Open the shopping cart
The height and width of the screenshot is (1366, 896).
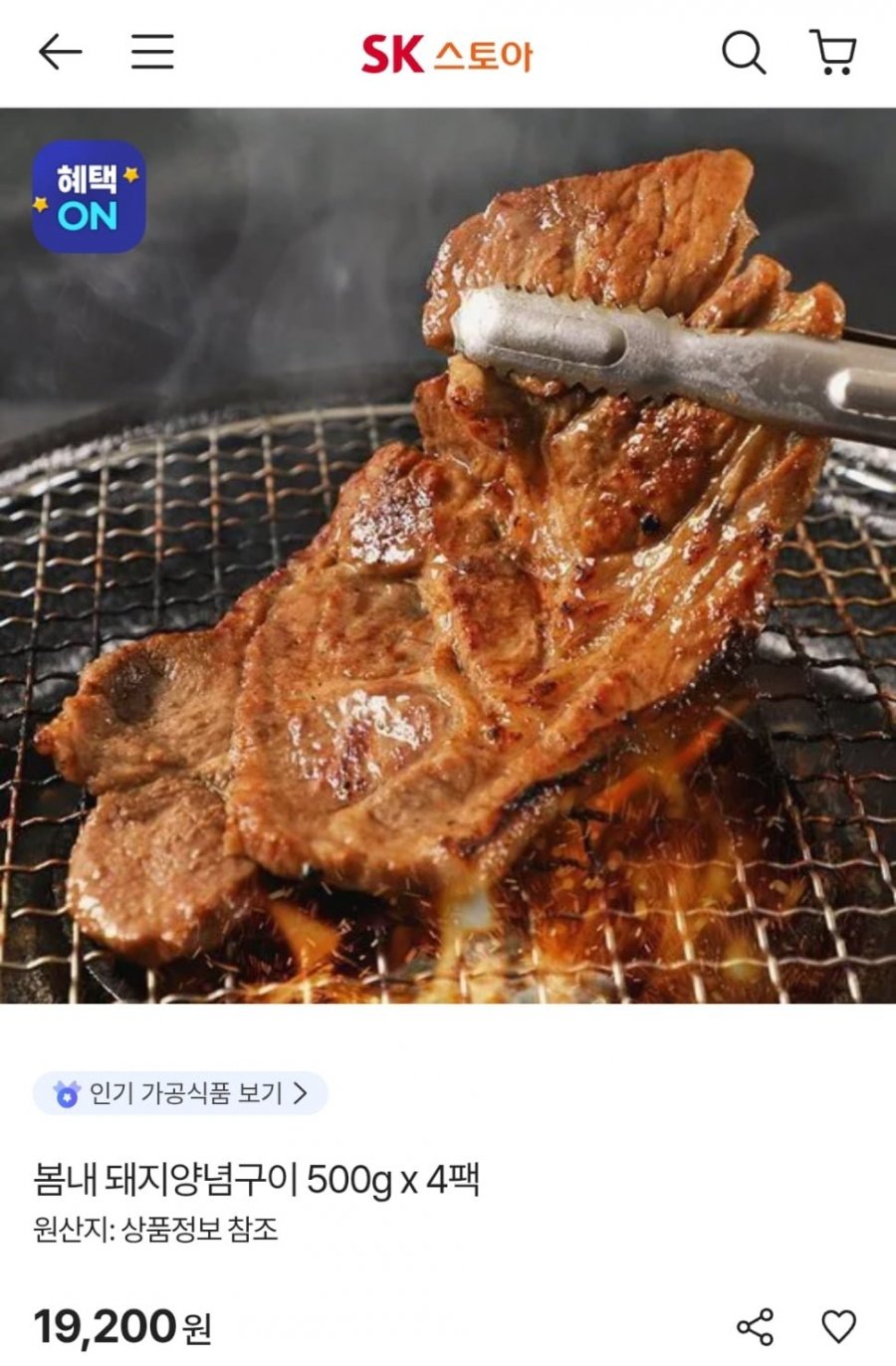coord(832,52)
